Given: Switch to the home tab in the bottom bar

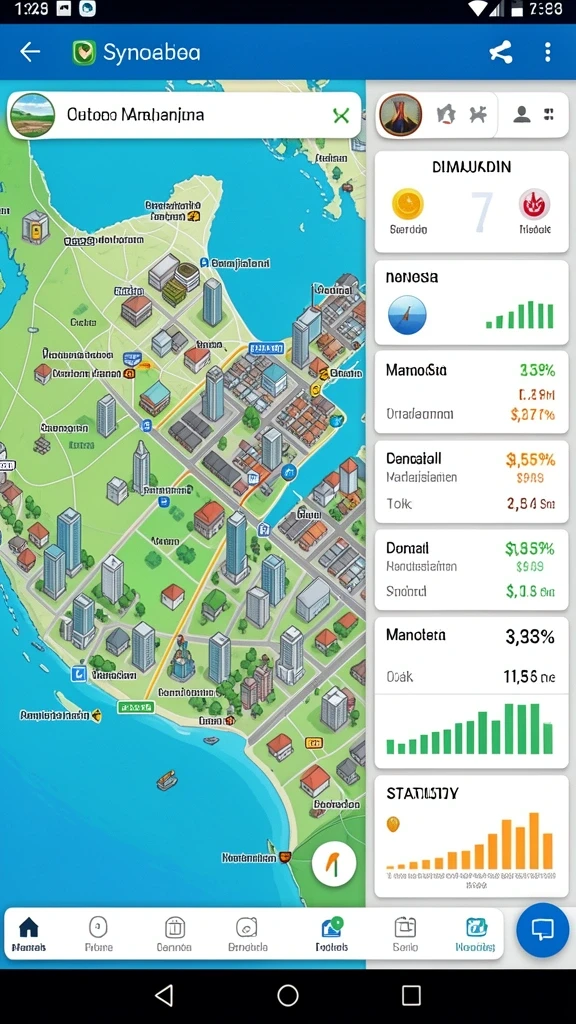Looking at the screenshot, I should (29, 934).
